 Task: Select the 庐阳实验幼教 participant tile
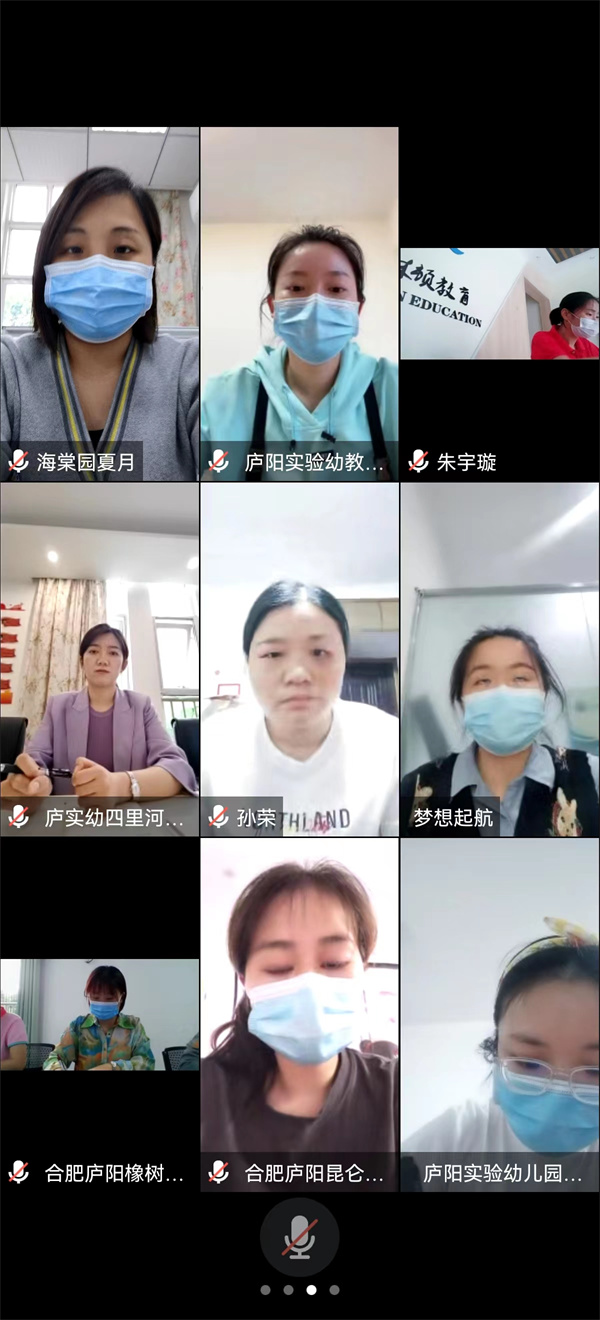pos(299,304)
